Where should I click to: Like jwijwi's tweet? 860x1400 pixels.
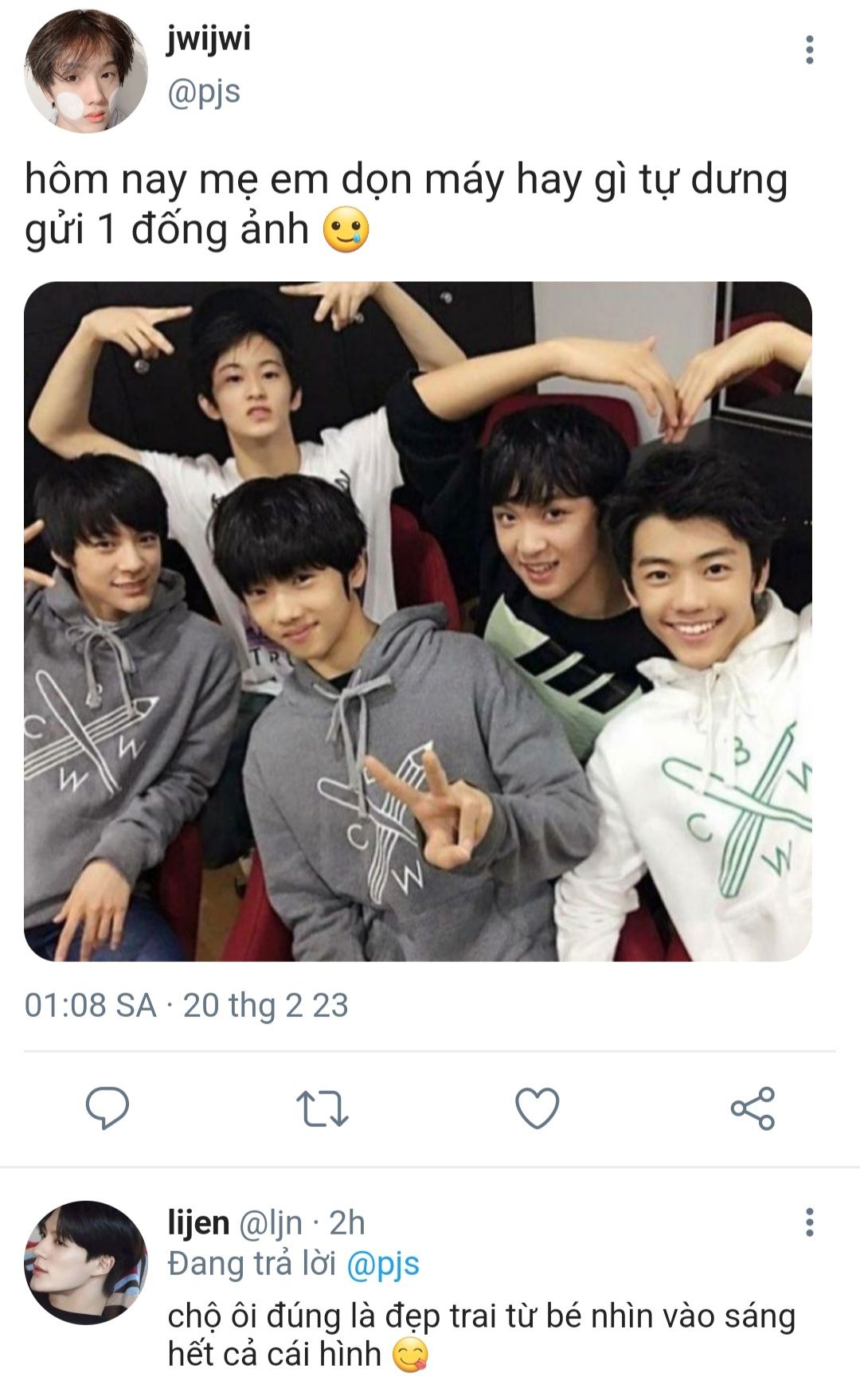[x=537, y=1108]
